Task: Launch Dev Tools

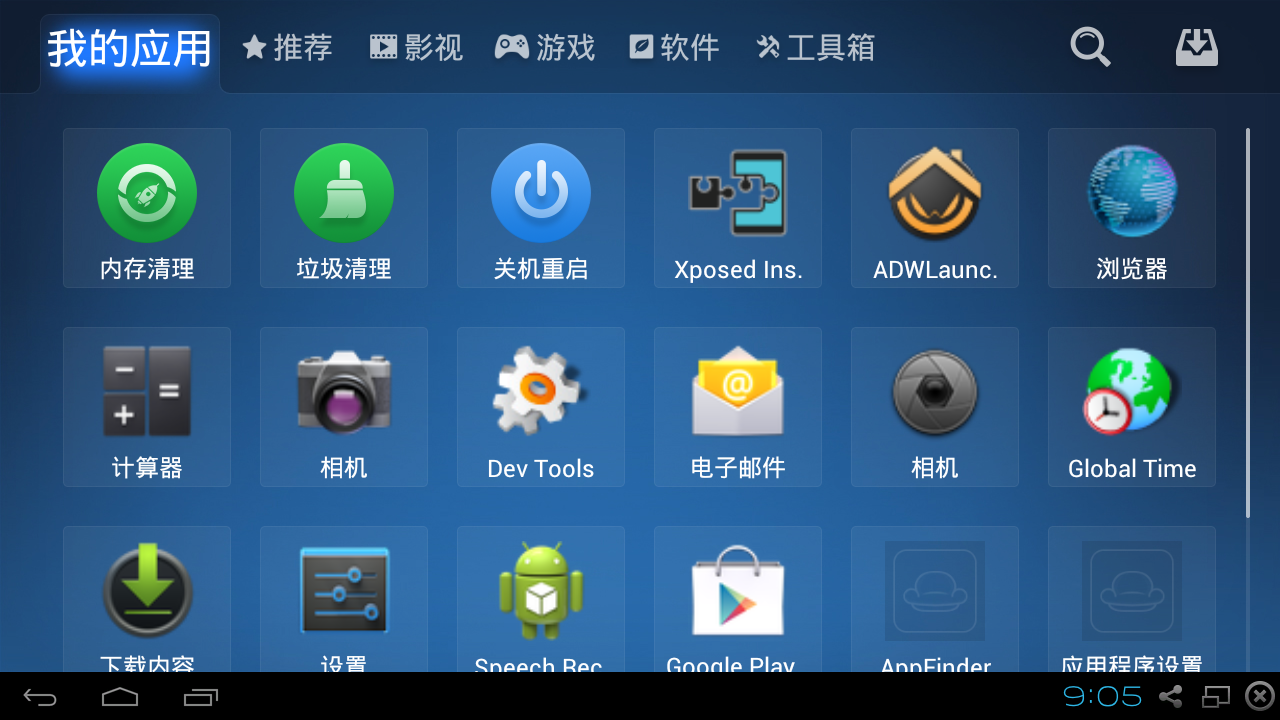Action: tap(541, 407)
